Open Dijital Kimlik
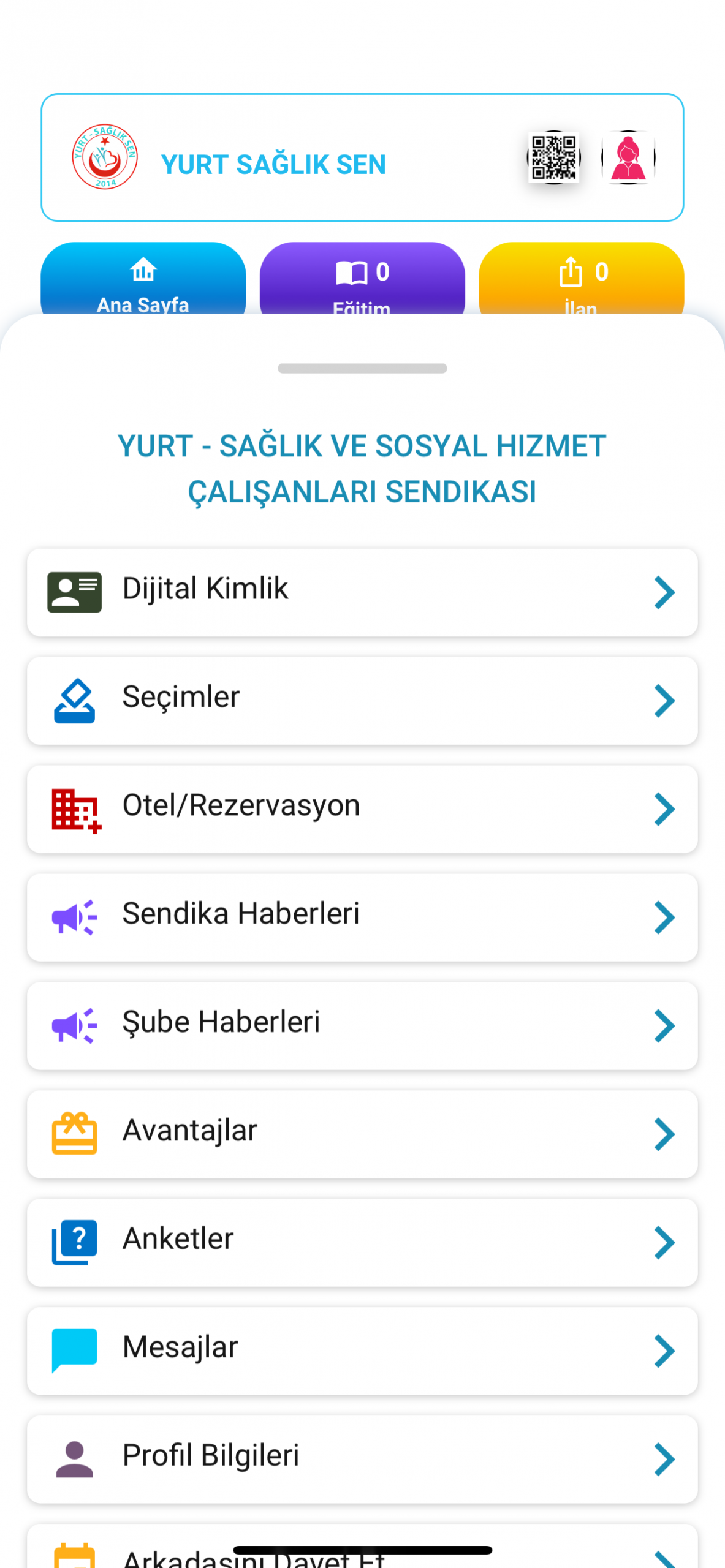This screenshot has width=725, height=1568. 362,592
